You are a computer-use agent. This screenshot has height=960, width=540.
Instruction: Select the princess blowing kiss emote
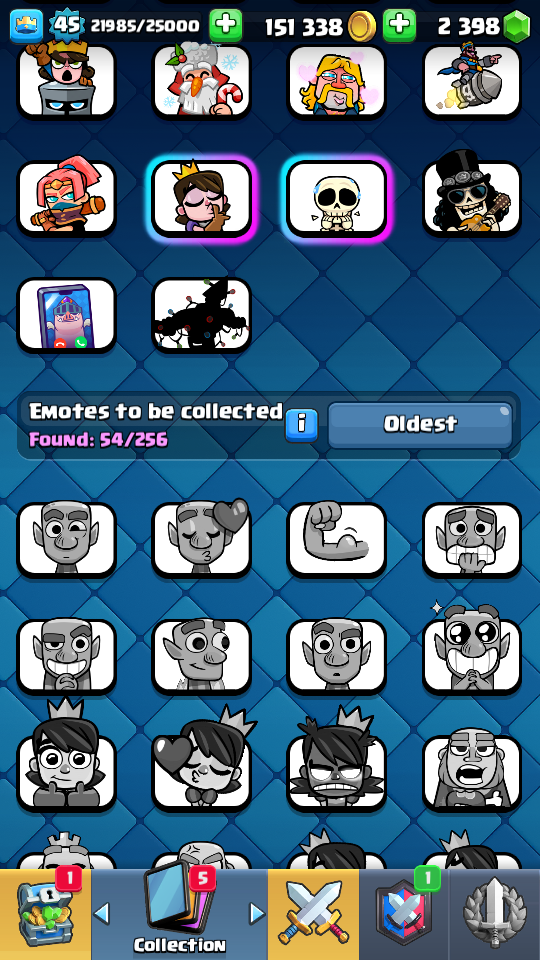pos(201,198)
